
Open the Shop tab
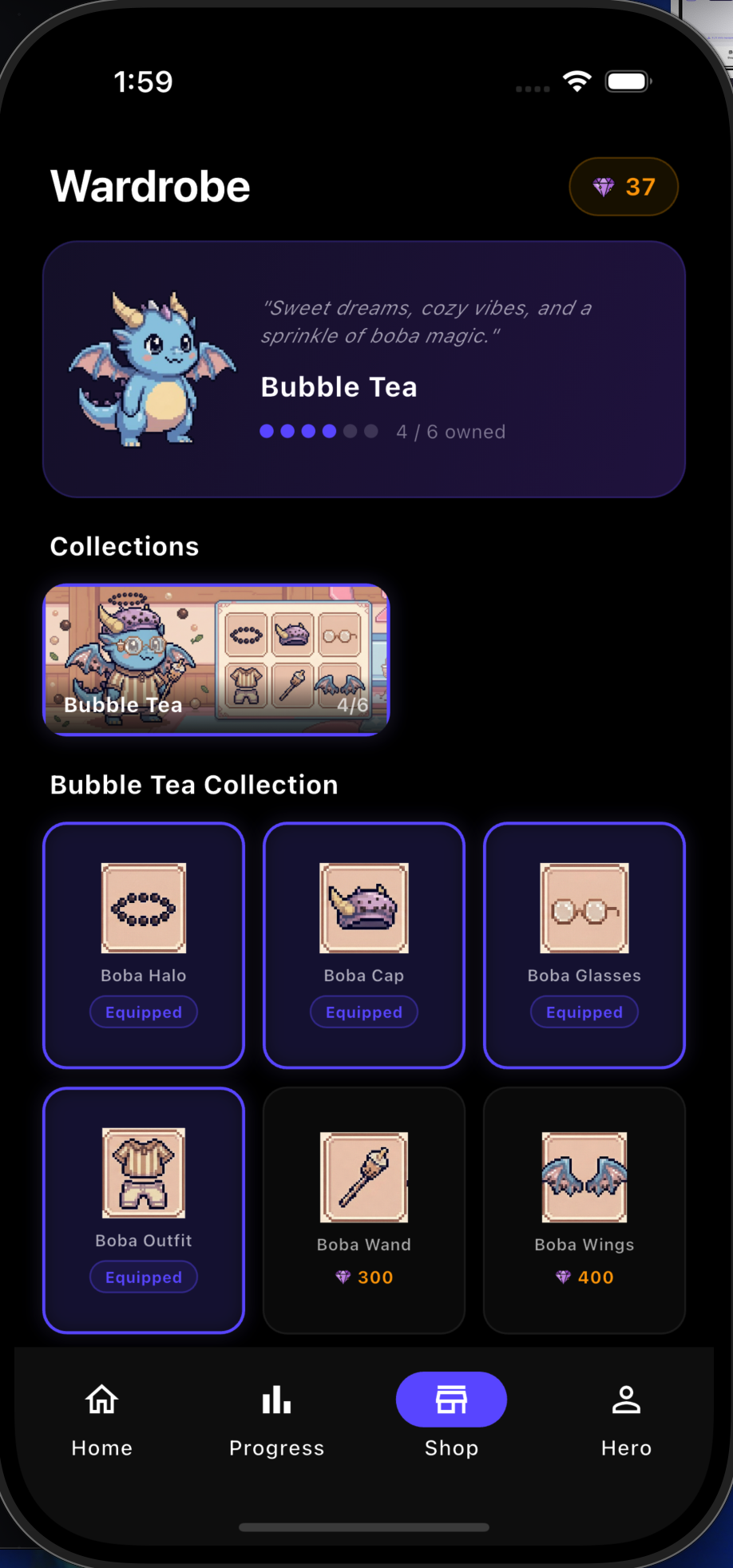click(x=451, y=1420)
